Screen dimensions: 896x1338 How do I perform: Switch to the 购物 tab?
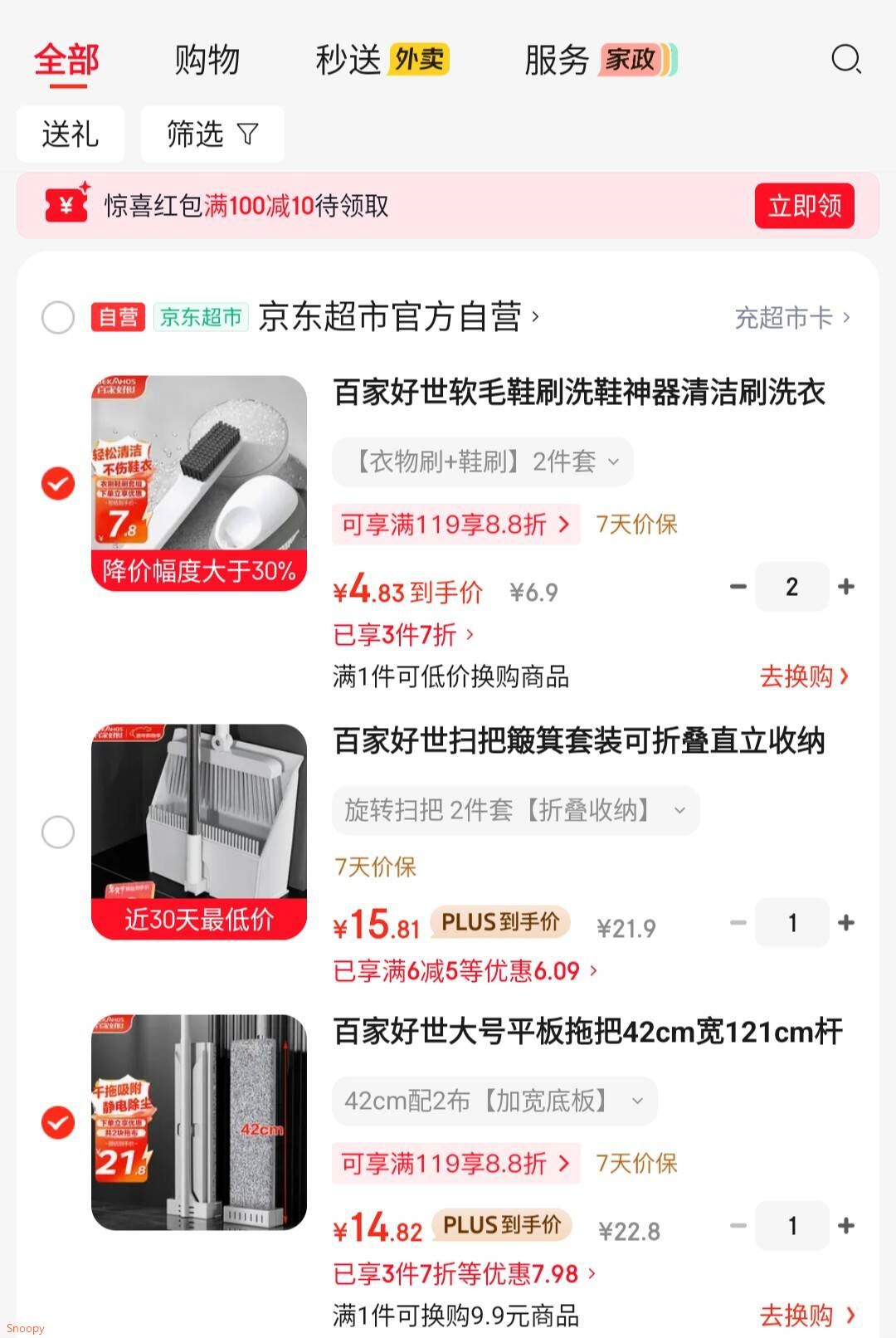207,60
